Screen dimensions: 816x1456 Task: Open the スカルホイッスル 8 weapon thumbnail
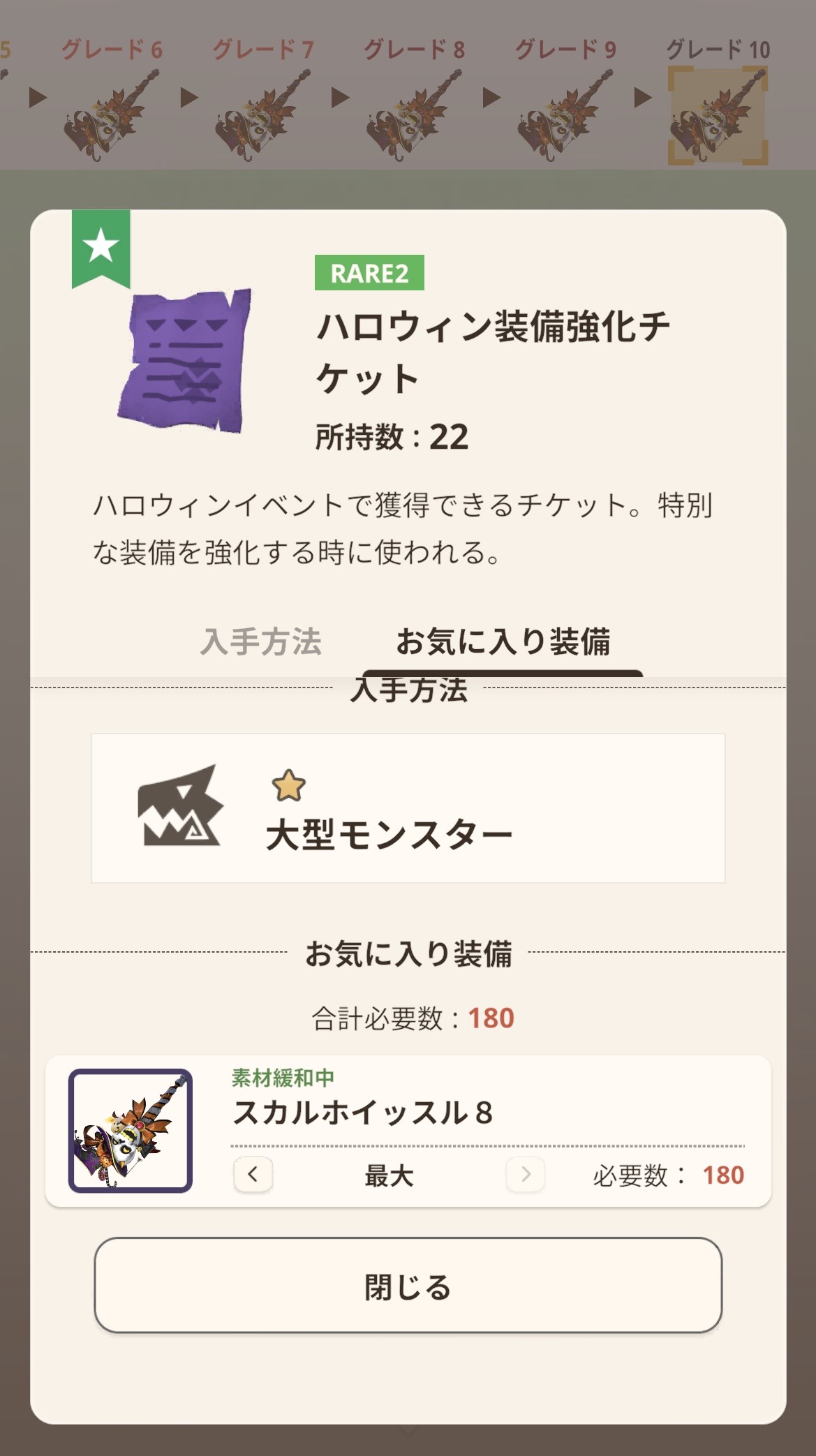(x=131, y=1130)
